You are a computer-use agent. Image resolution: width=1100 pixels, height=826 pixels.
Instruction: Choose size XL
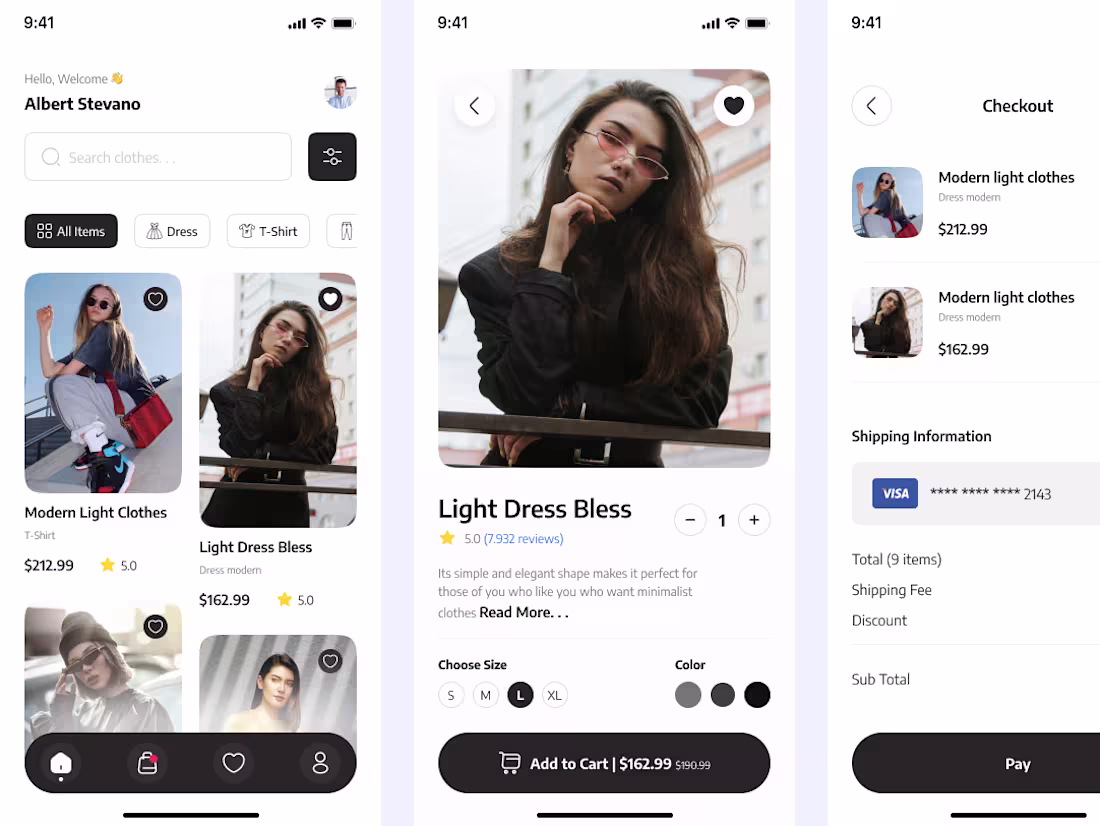click(x=554, y=695)
